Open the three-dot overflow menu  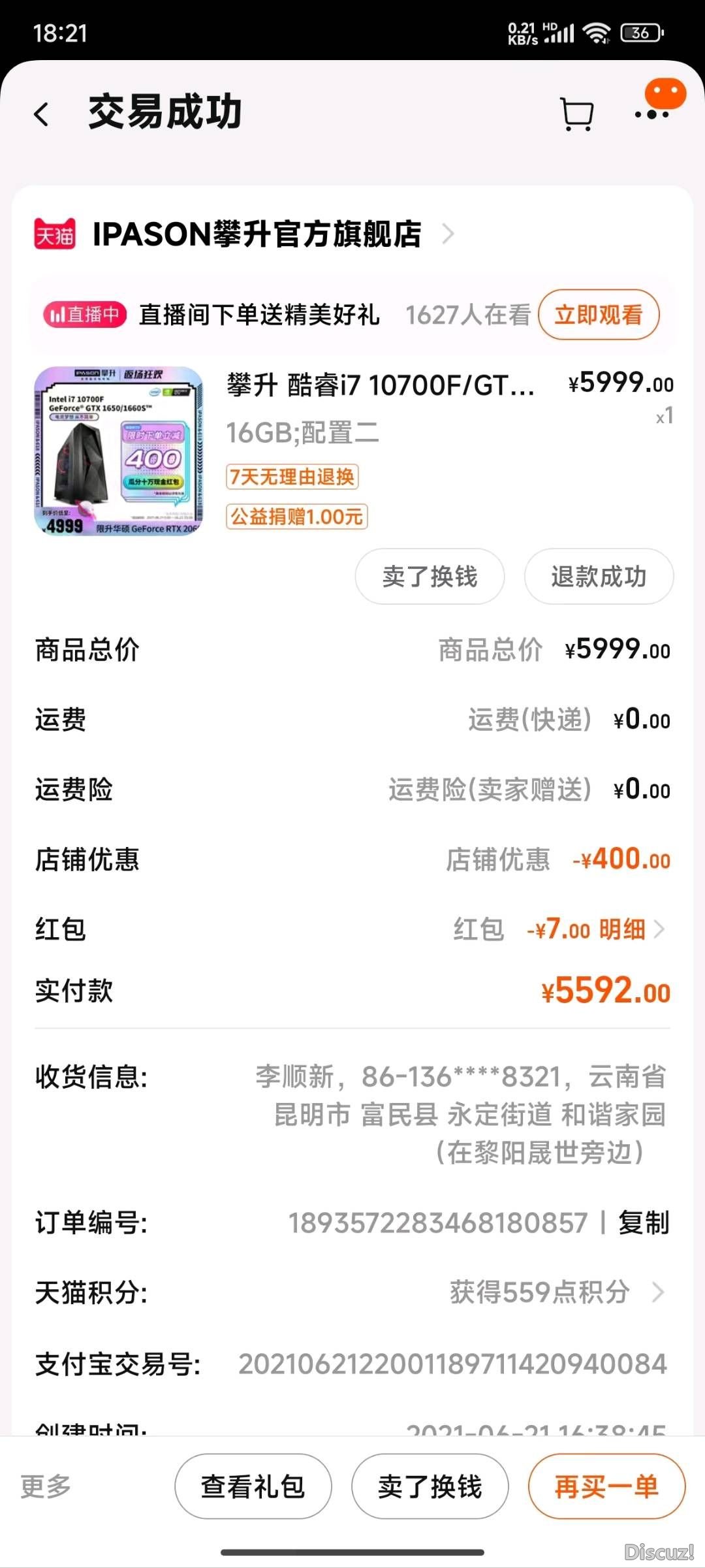click(x=651, y=114)
